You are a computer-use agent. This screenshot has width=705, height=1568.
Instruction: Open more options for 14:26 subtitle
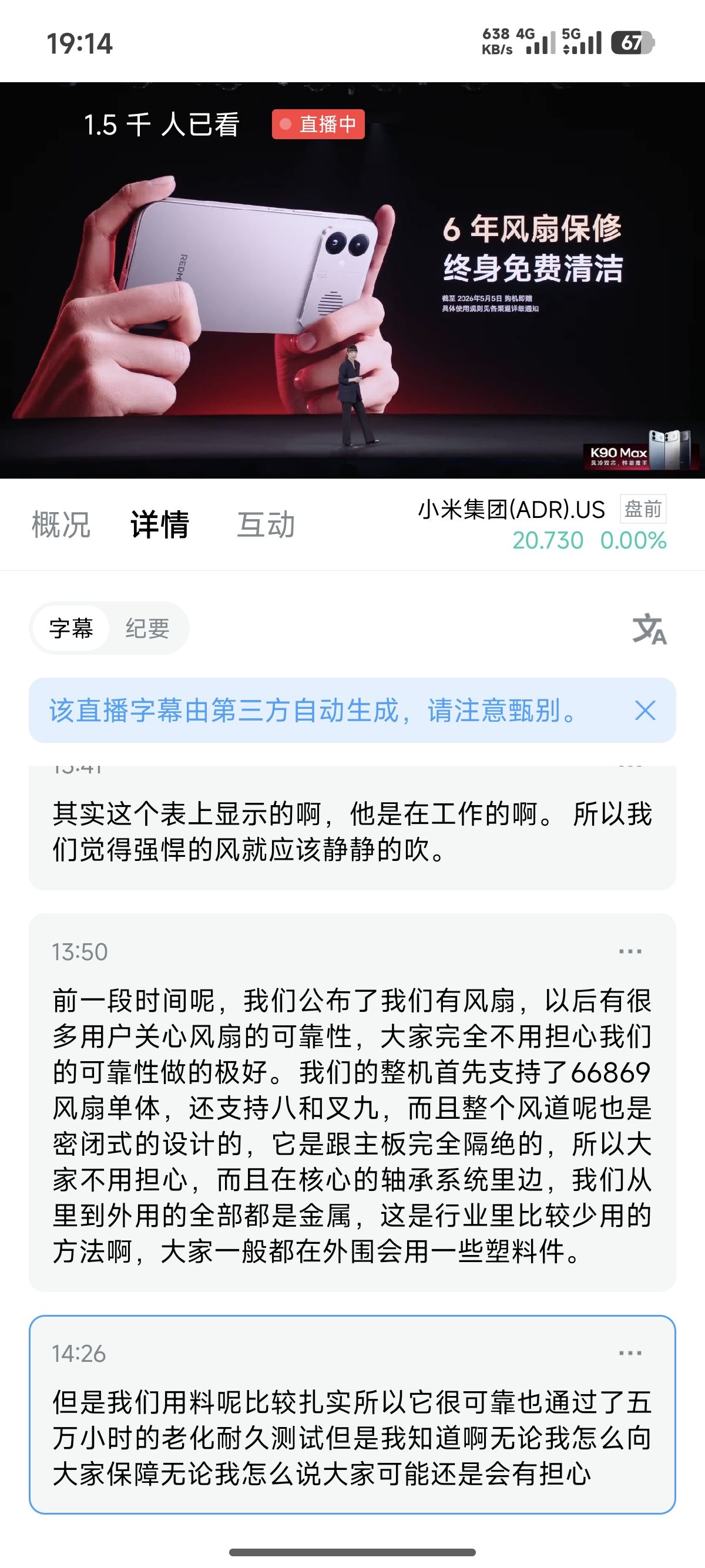tap(630, 1353)
